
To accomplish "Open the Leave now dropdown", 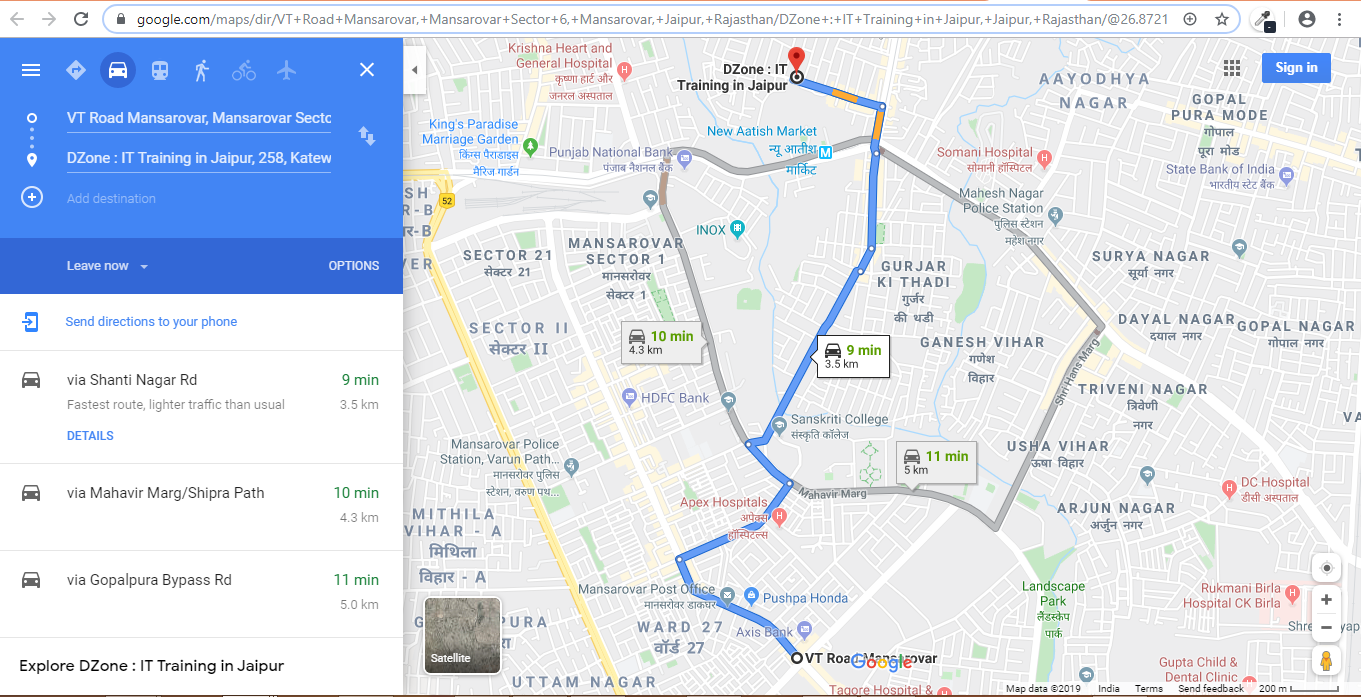I will pos(108,266).
